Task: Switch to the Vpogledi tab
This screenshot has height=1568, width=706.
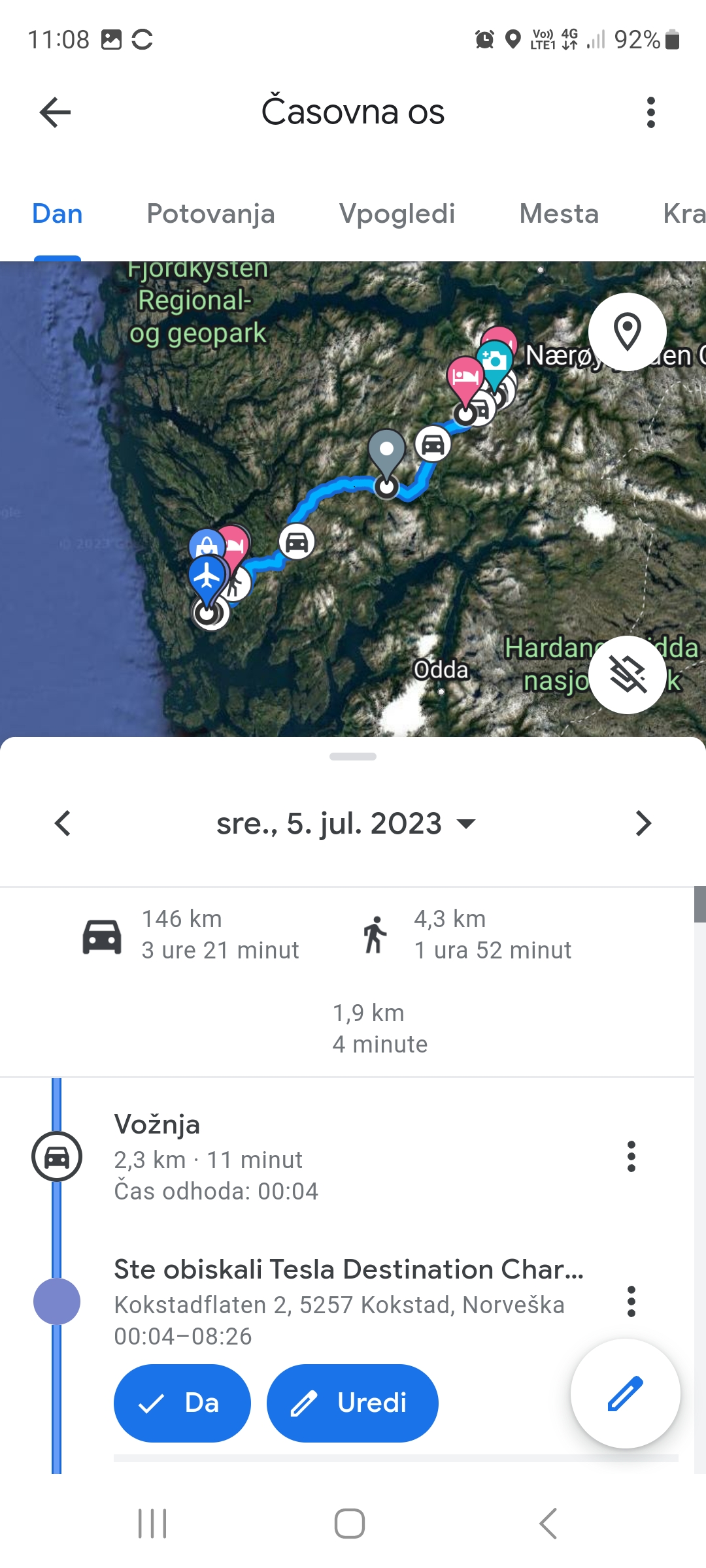Action: click(x=397, y=214)
